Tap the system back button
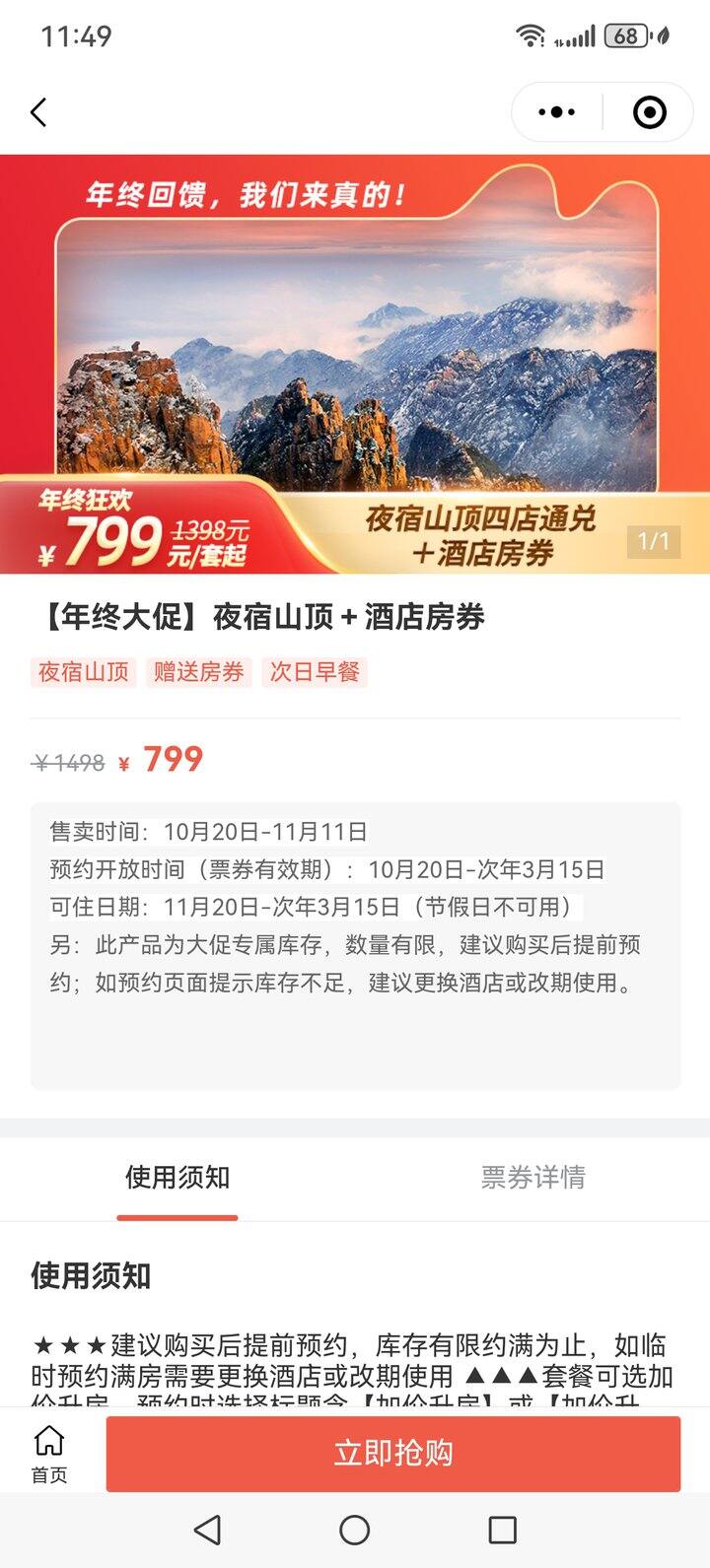The width and height of the screenshot is (710, 1568). pyautogui.click(x=207, y=1530)
